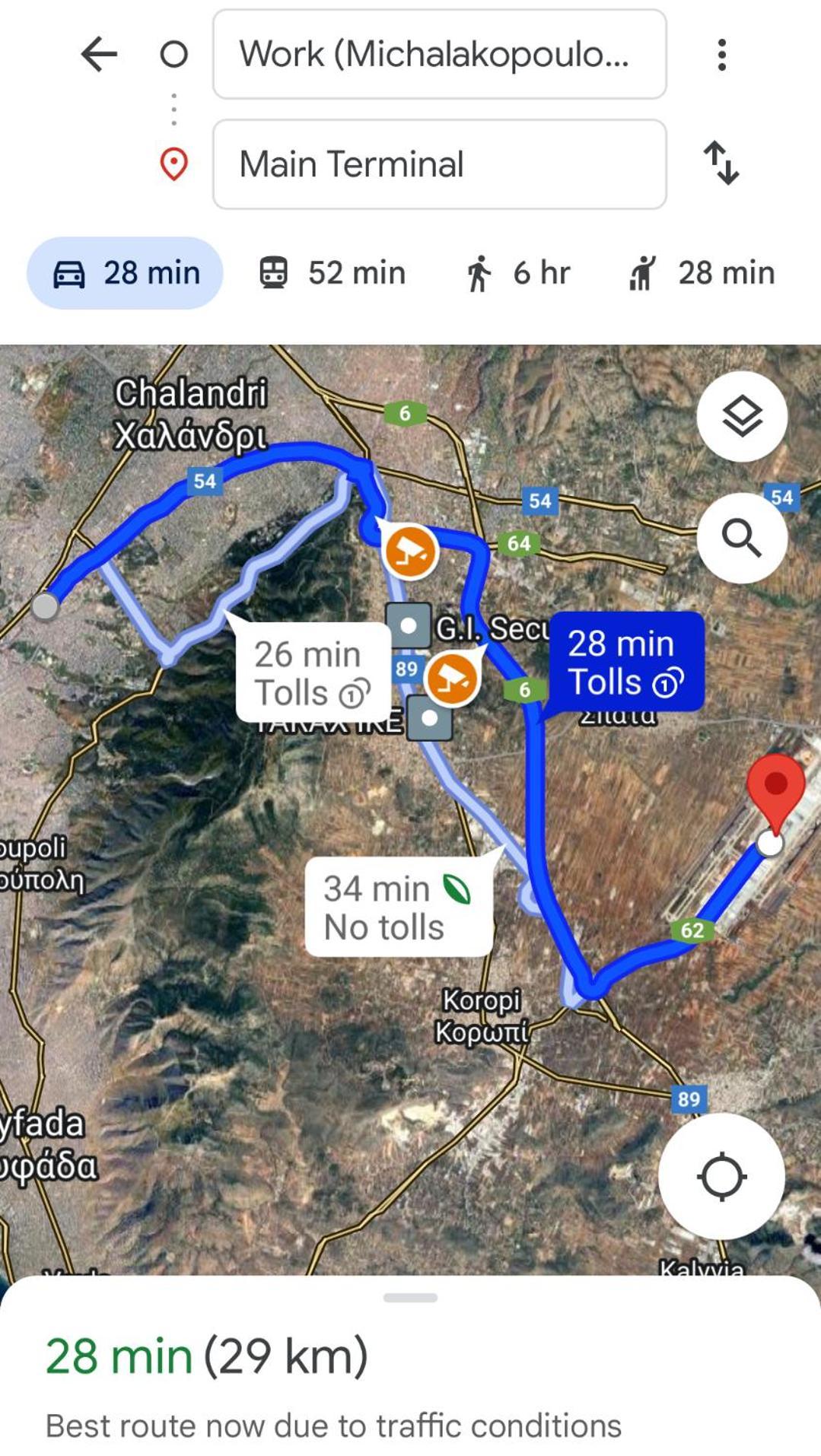Search along the route
821x1456 pixels.
[x=742, y=539]
